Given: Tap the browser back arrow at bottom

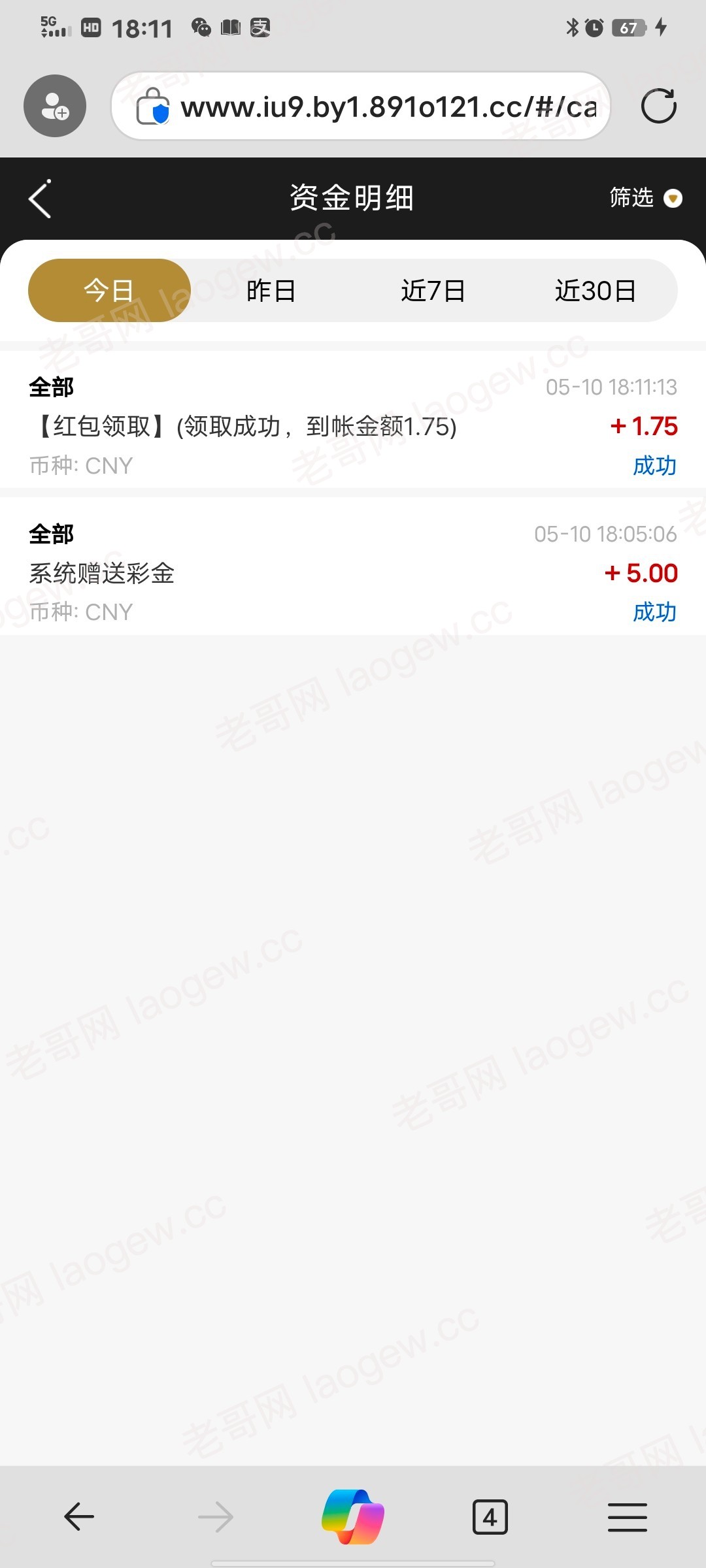Looking at the screenshot, I should click(79, 1517).
